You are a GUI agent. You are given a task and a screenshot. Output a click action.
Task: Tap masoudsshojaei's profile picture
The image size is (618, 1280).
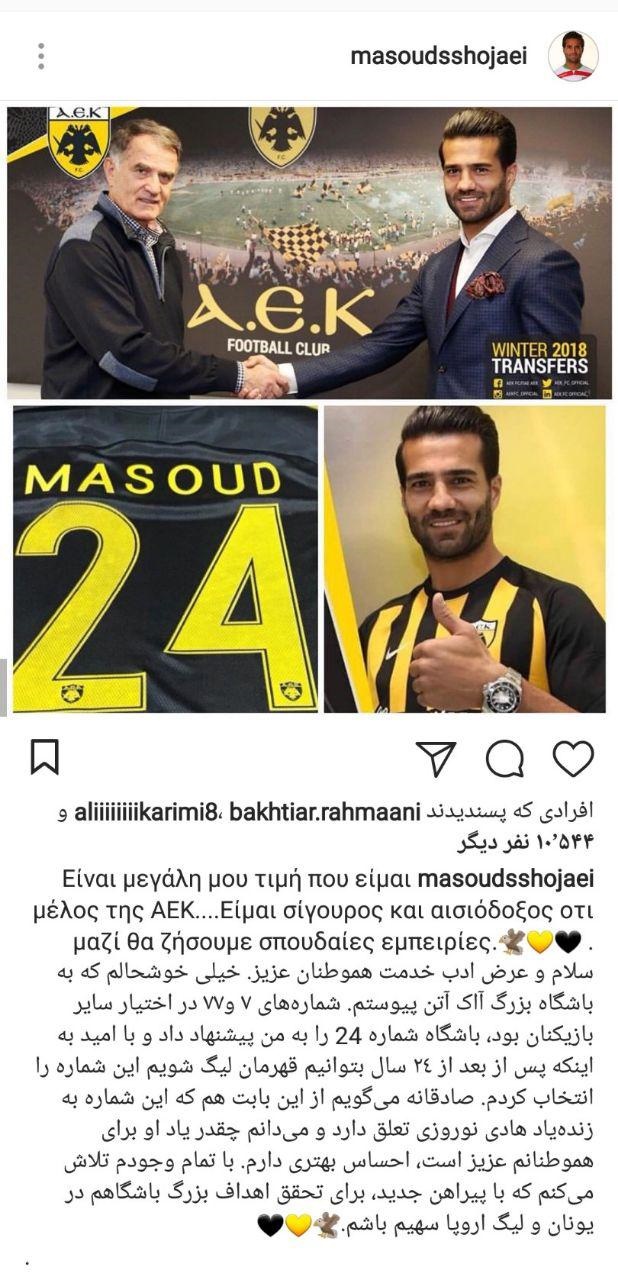pos(573,56)
